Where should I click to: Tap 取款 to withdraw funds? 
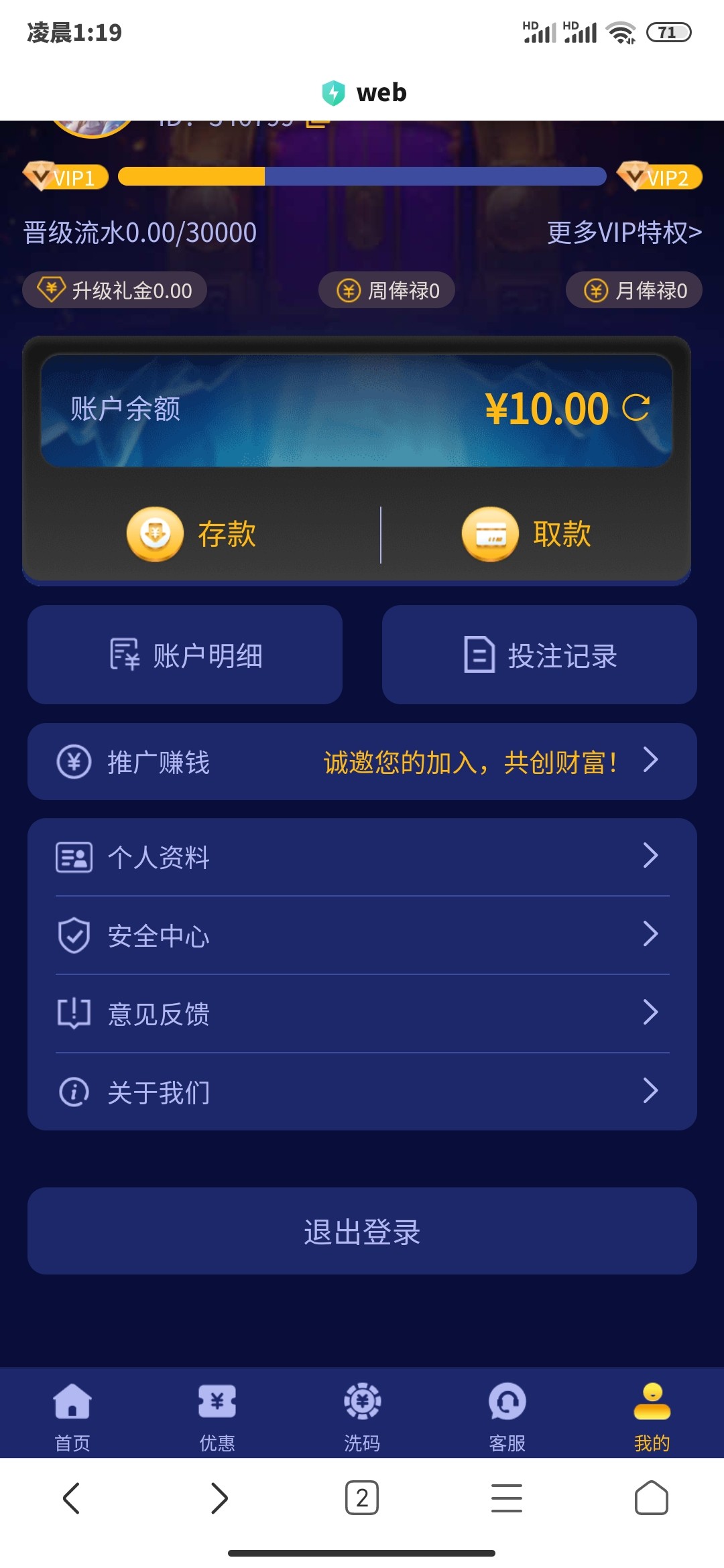click(527, 534)
